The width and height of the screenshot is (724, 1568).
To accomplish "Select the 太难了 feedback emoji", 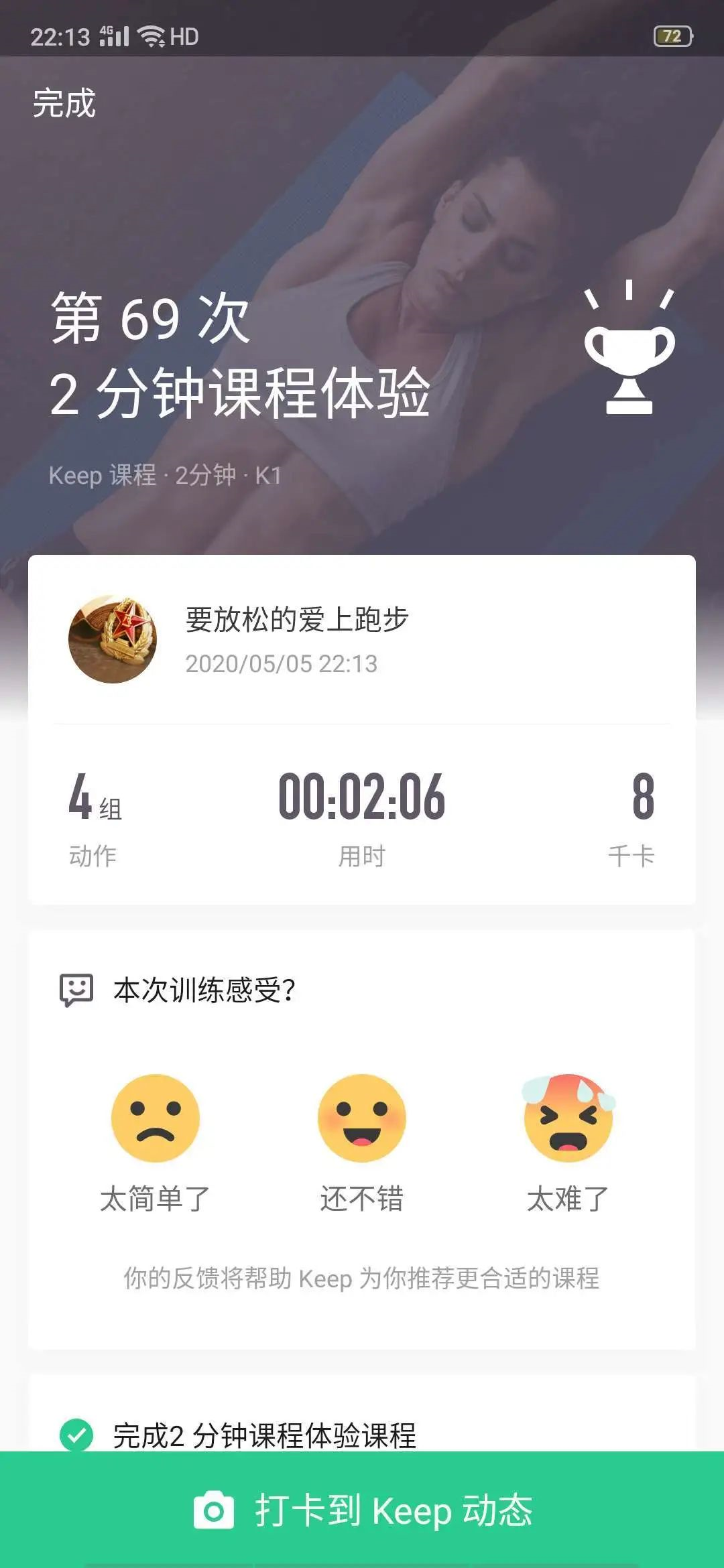I will pyautogui.click(x=568, y=1118).
